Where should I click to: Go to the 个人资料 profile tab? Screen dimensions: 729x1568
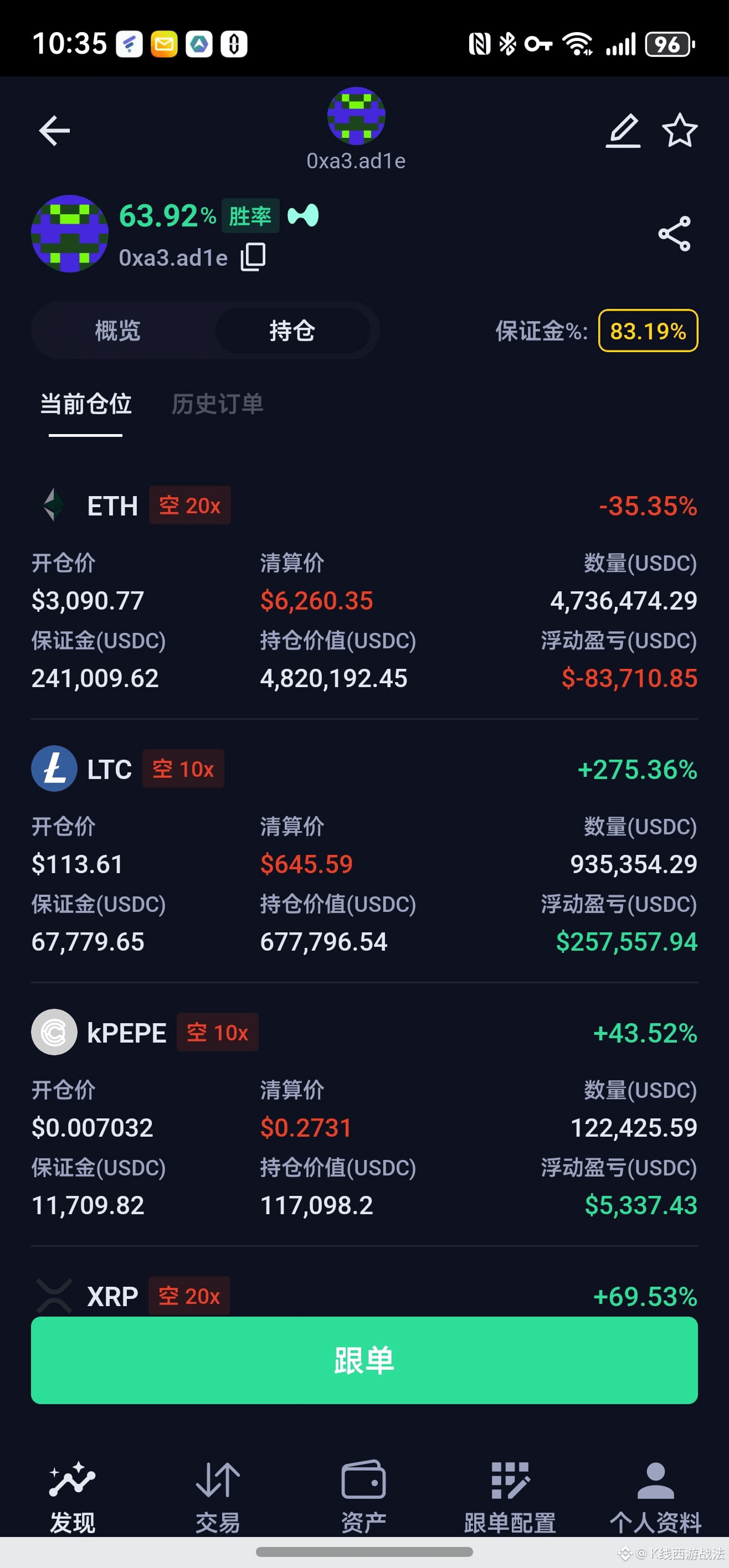[655, 1495]
